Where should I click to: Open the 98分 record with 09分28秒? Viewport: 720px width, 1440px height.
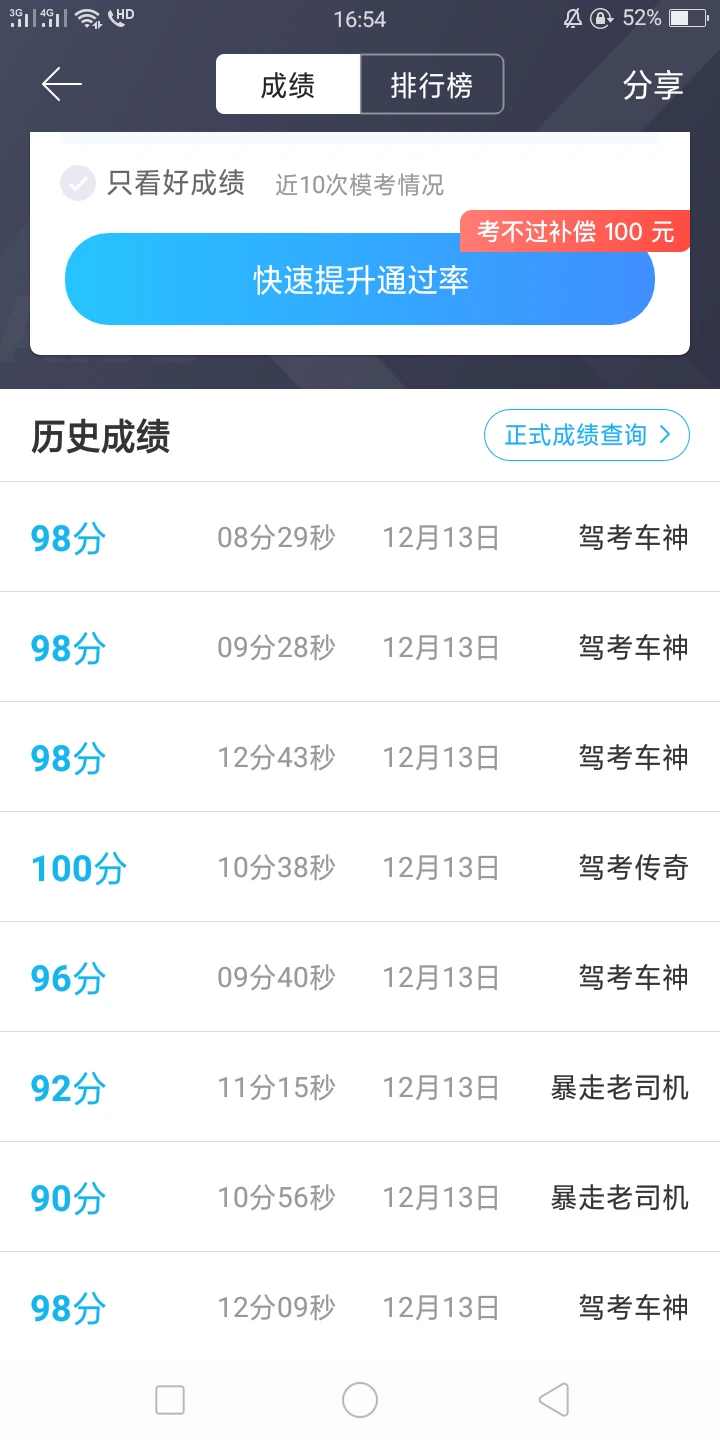coord(360,648)
